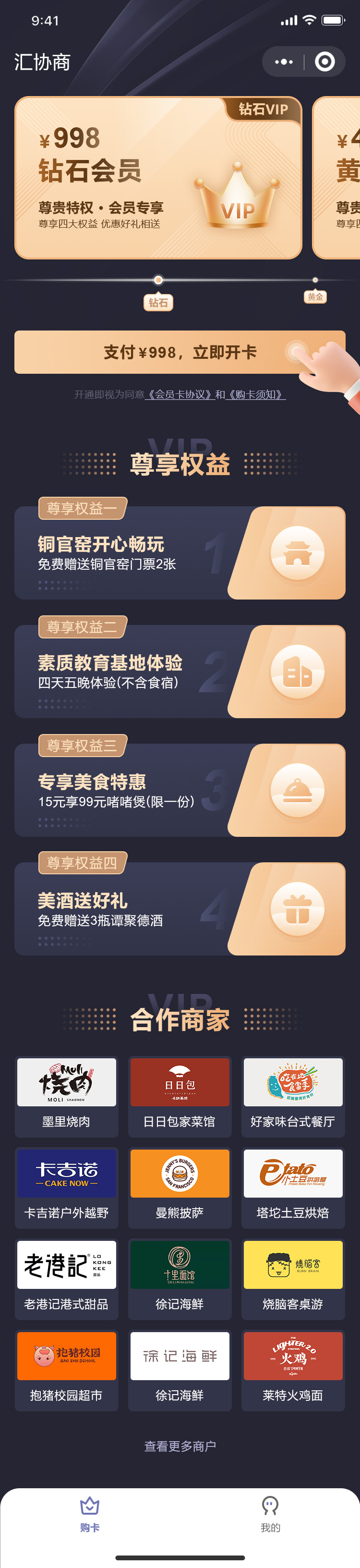360x1568 pixels.
Task: Close the mini program via circle icon
Action: [x=325, y=61]
